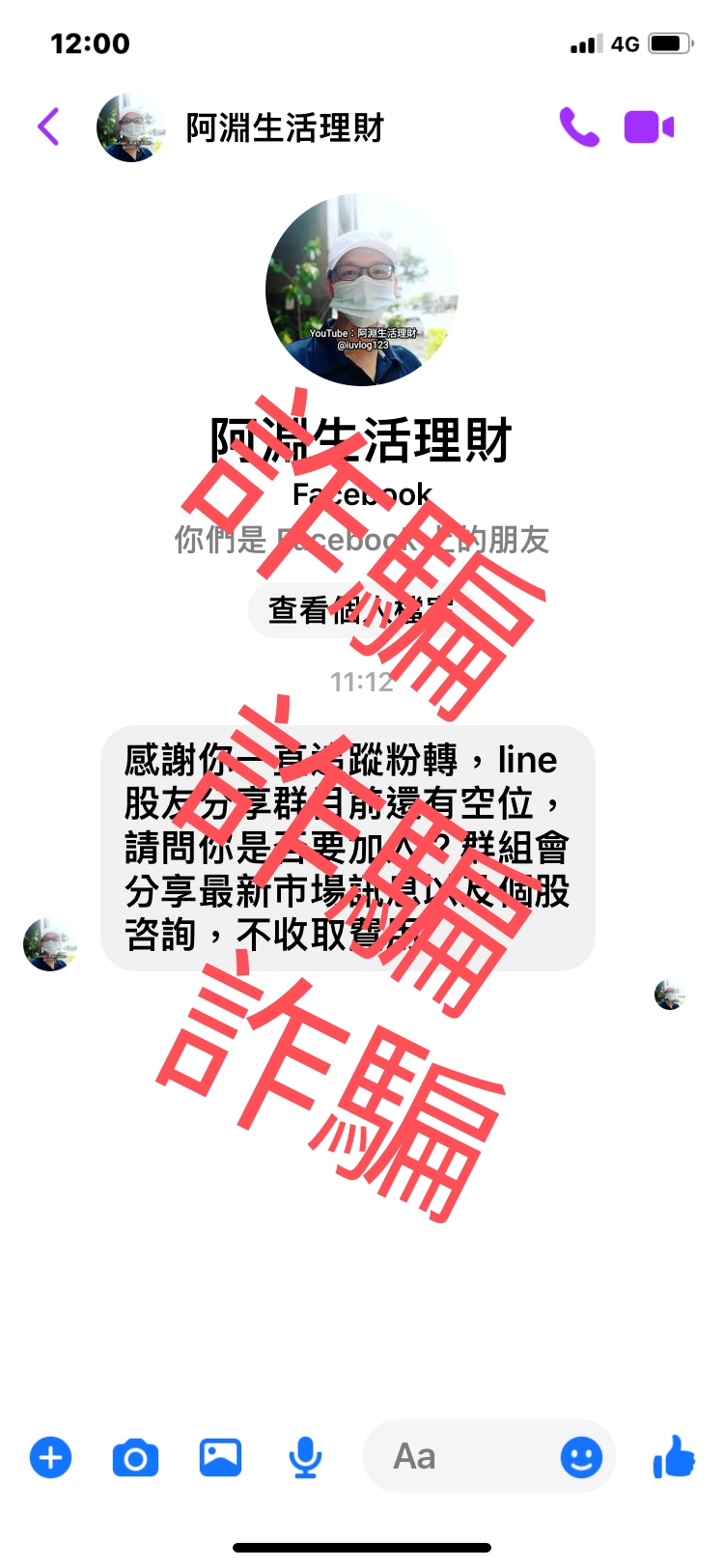Start a video call with 阿淵生活理財
The width and height of the screenshot is (724, 1568).
649,127
